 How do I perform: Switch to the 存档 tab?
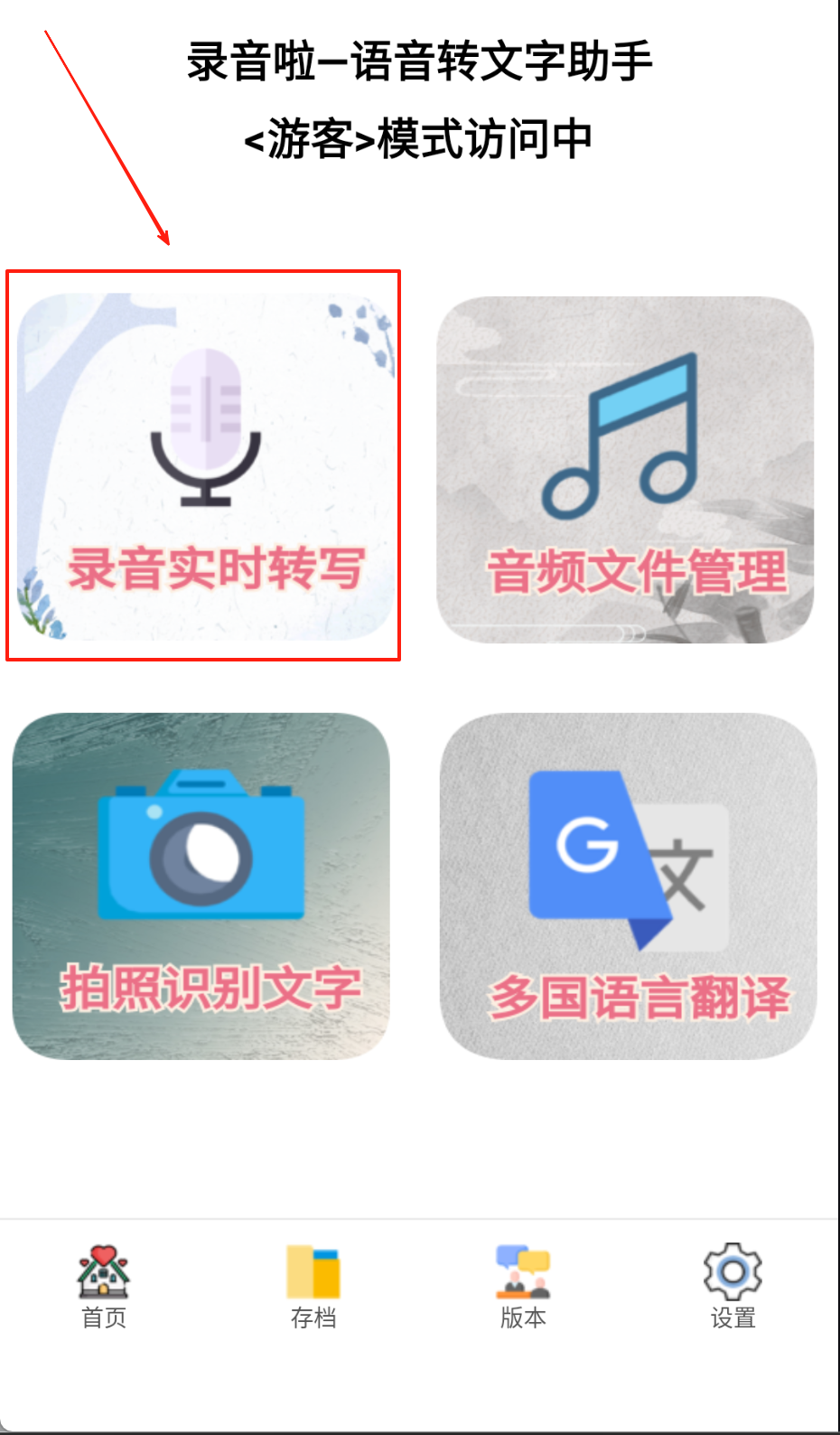(313, 1287)
